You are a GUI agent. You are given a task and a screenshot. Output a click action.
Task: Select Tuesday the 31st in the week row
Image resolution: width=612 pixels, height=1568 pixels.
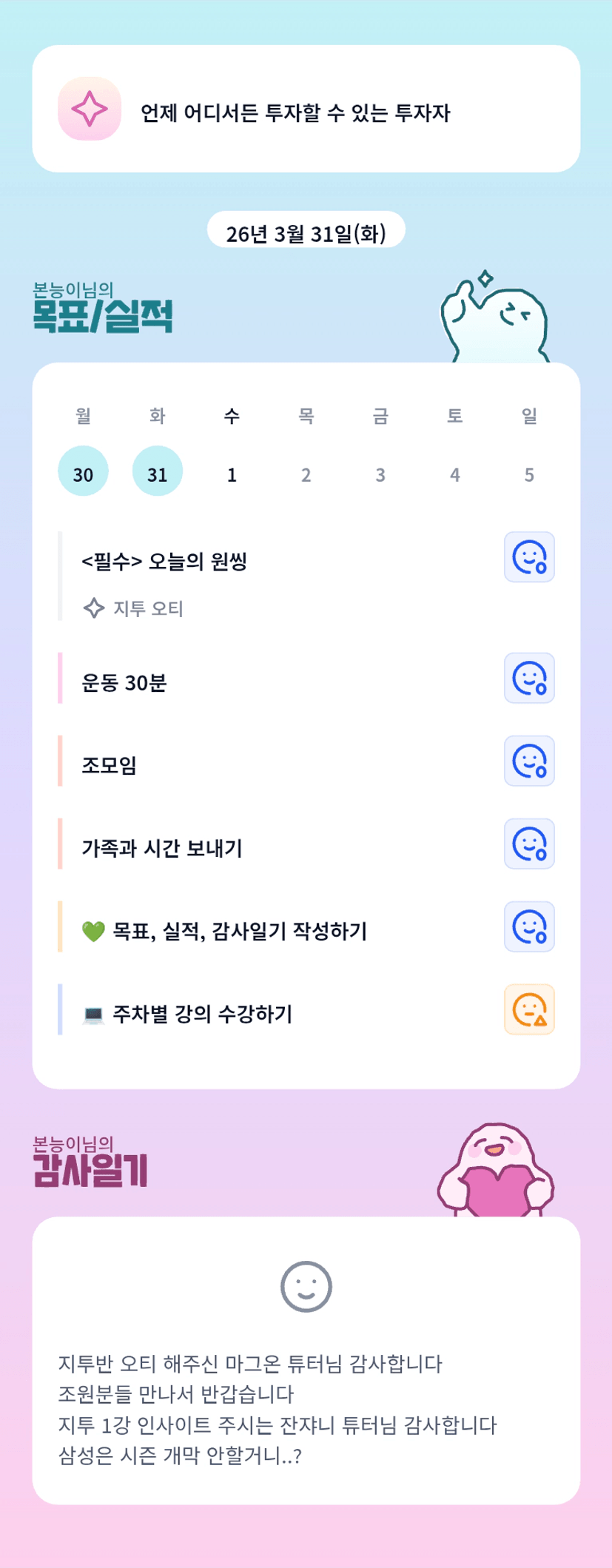coord(158,471)
